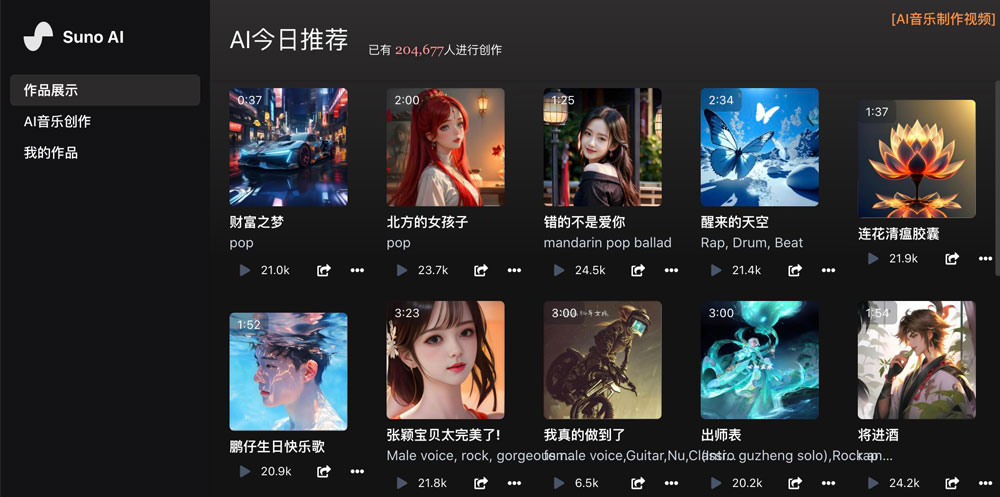Play 张颖宝贝太完美了!
The height and width of the screenshot is (497, 1000).
point(402,483)
